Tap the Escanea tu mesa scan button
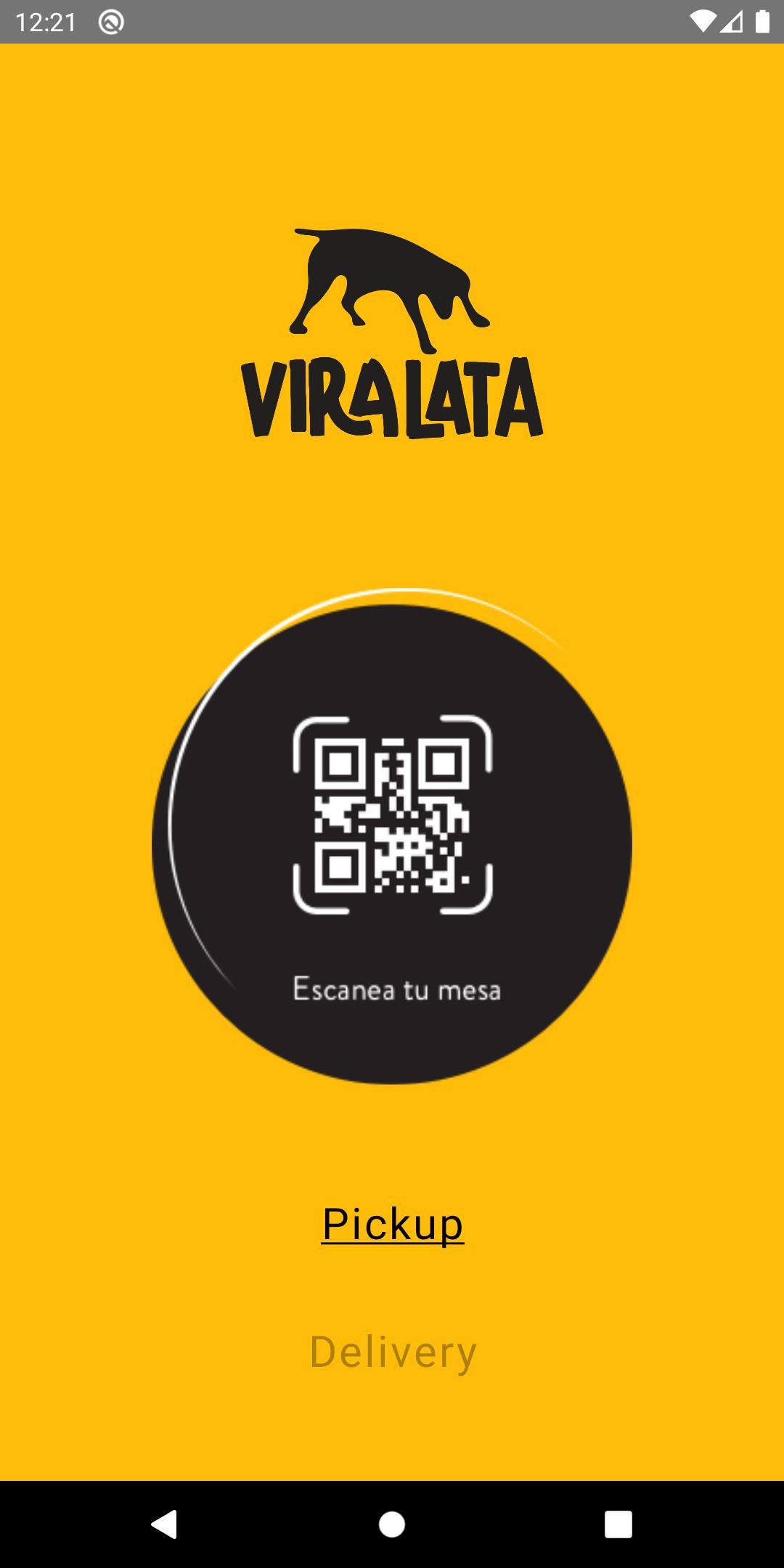This screenshot has width=784, height=1568. pyautogui.click(x=392, y=842)
